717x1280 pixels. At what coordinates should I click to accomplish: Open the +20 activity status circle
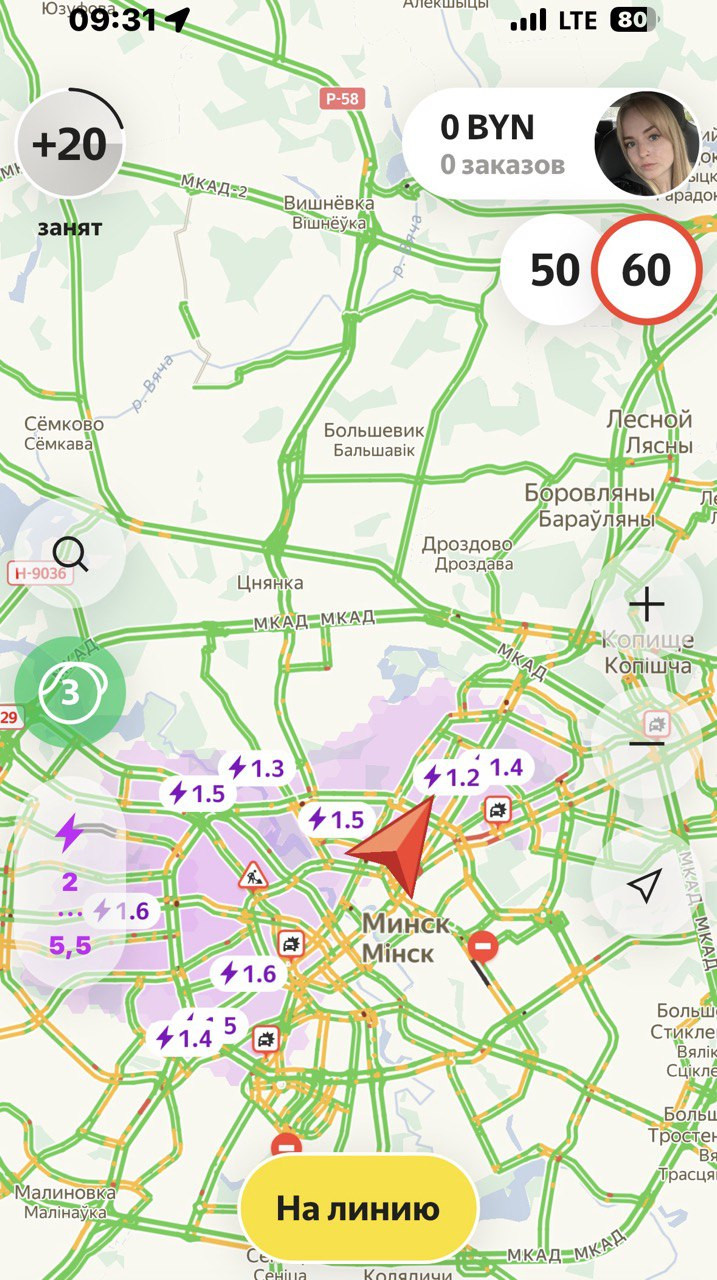coord(70,144)
